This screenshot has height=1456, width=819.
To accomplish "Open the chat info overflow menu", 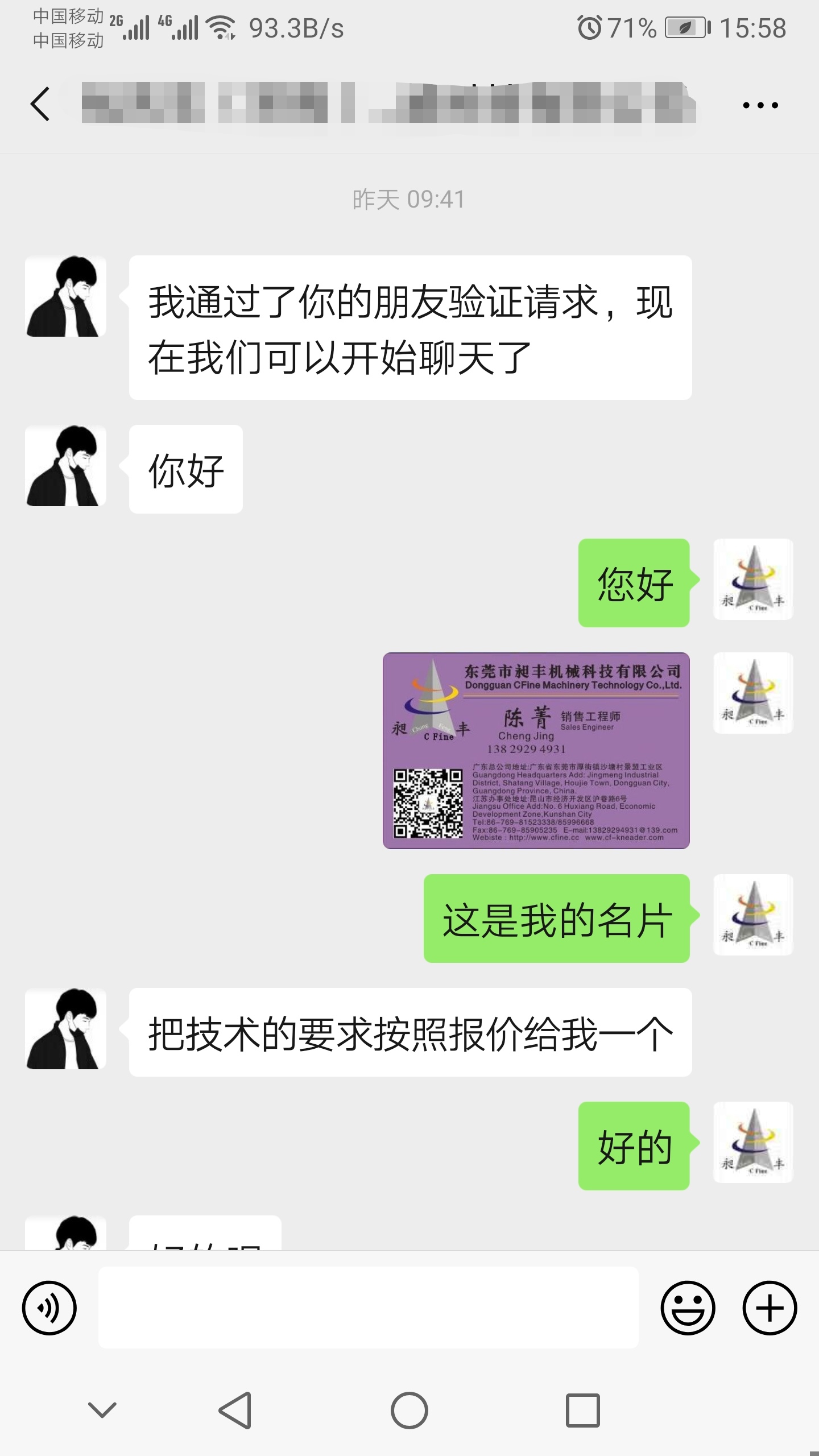I will (x=760, y=105).
